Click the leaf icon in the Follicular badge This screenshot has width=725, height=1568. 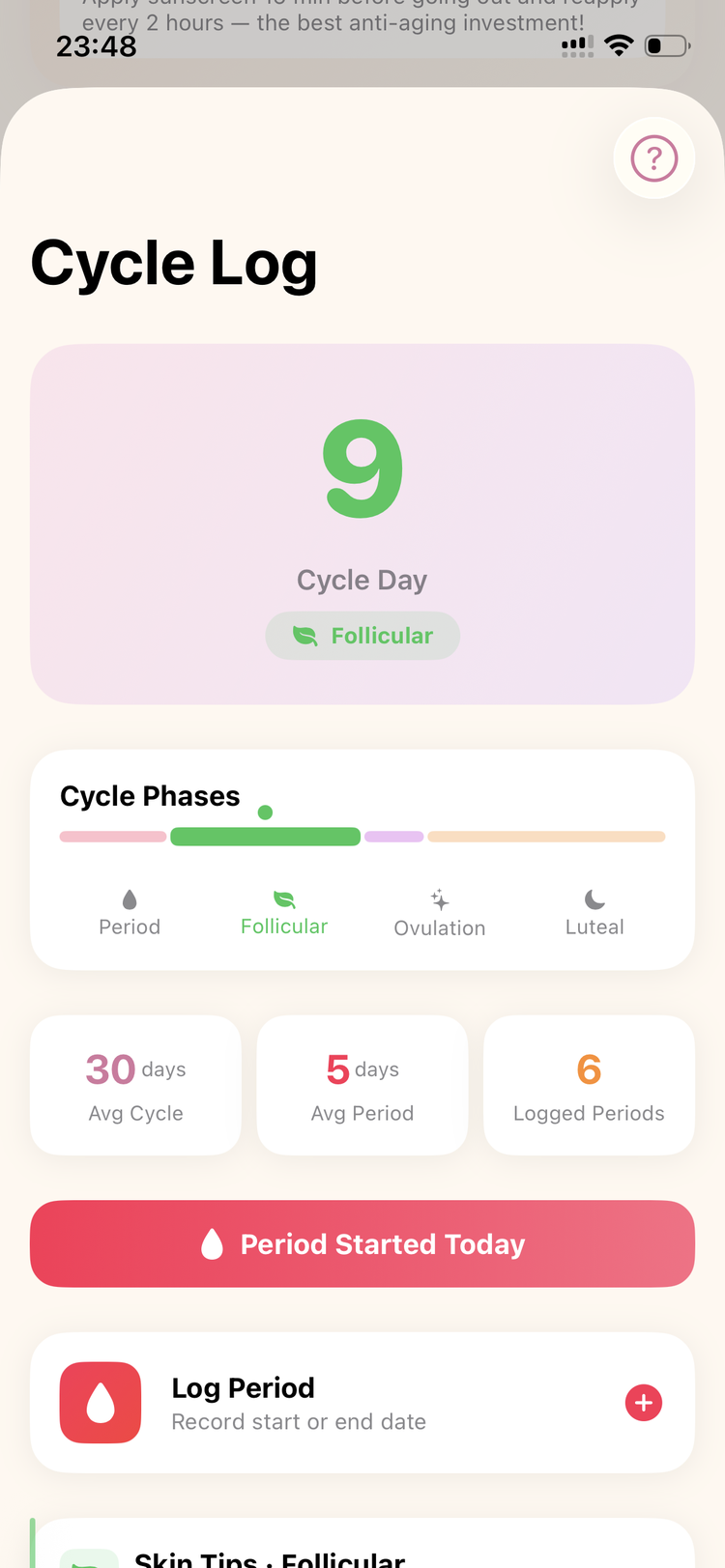pyautogui.click(x=304, y=635)
